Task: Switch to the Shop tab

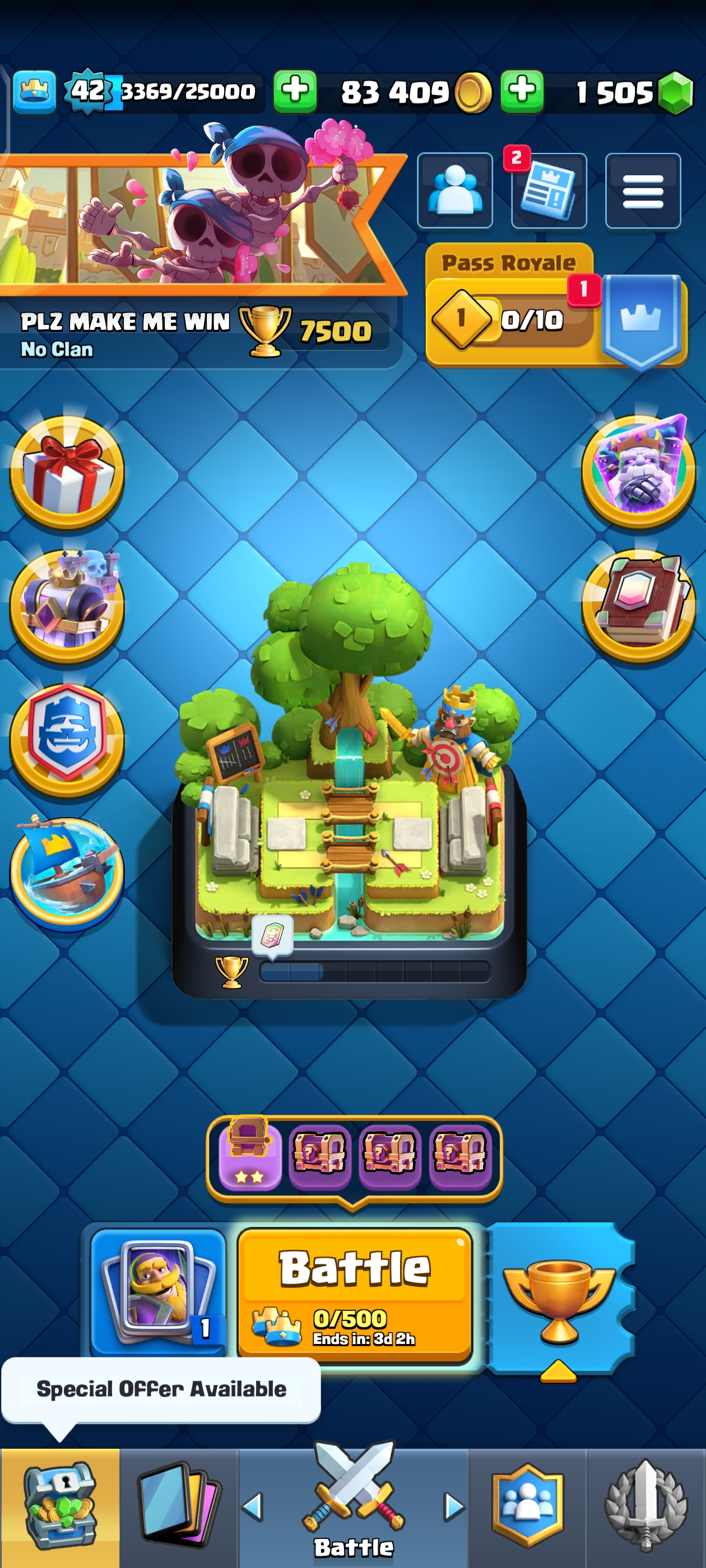Action: [60, 1506]
